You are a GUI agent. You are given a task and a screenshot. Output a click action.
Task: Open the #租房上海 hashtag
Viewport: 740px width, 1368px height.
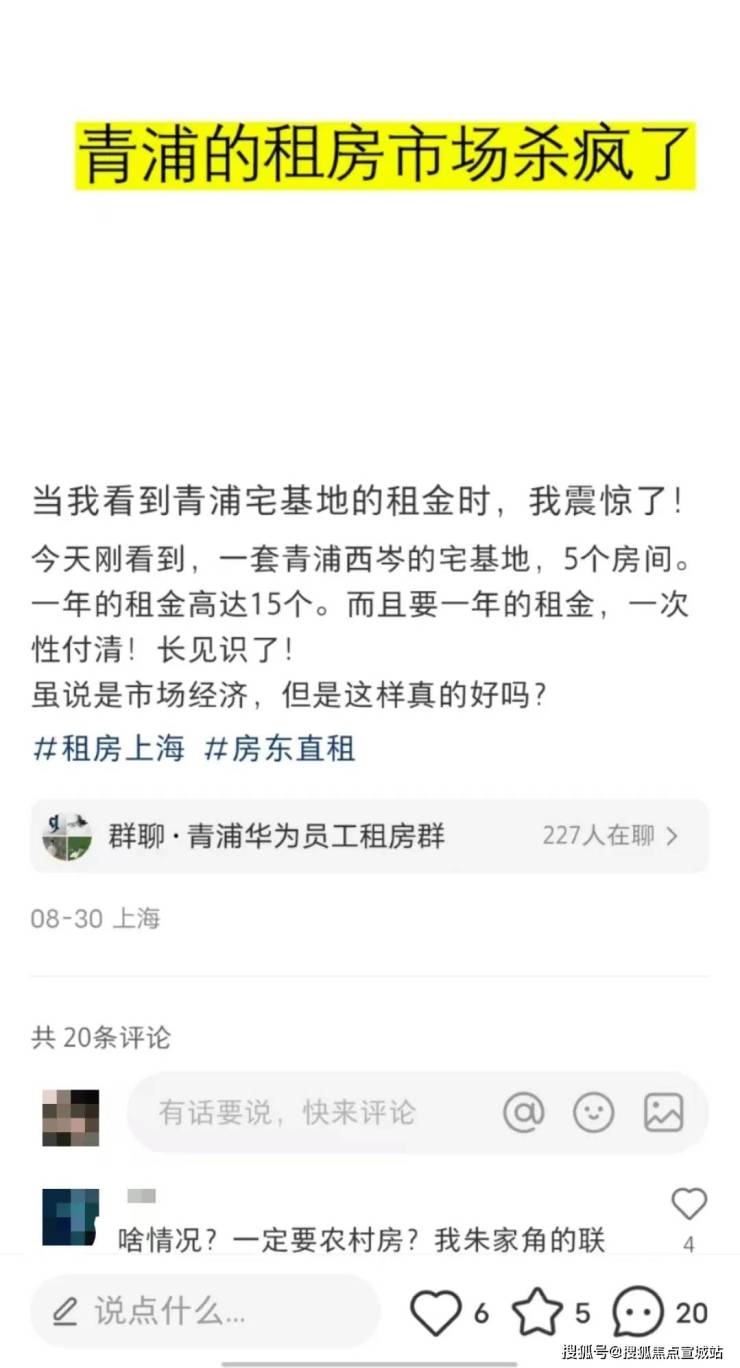tap(109, 748)
